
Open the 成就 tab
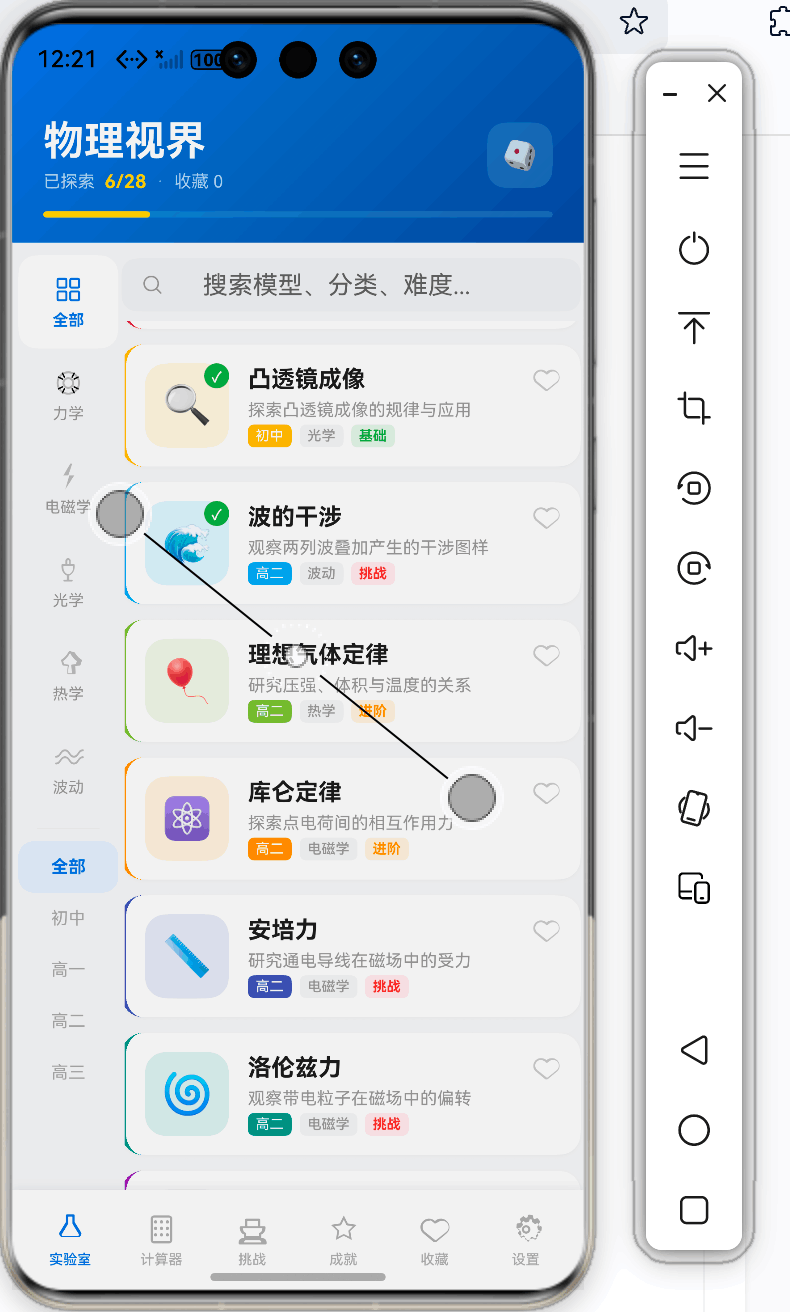343,1240
